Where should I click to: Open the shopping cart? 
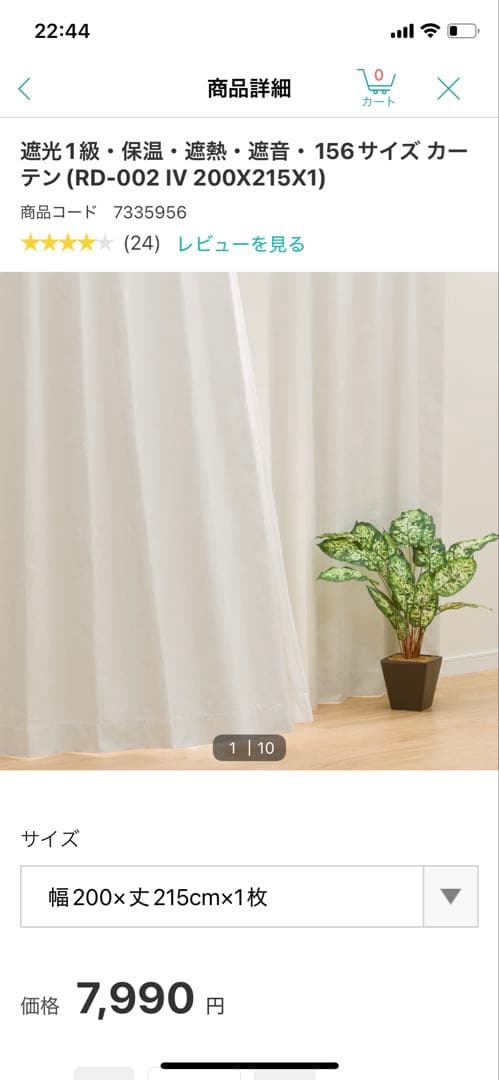(x=377, y=87)
